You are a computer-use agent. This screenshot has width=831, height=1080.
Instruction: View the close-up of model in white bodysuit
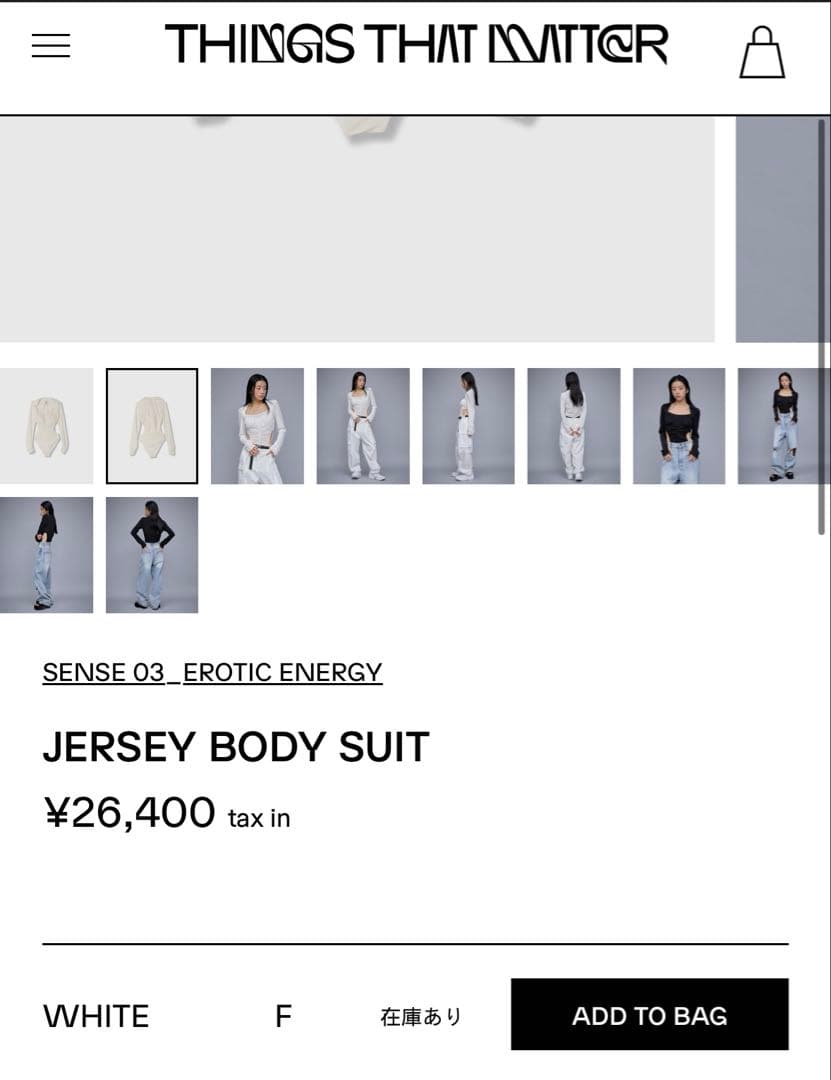pyautogui.click(x=257, y=426)
